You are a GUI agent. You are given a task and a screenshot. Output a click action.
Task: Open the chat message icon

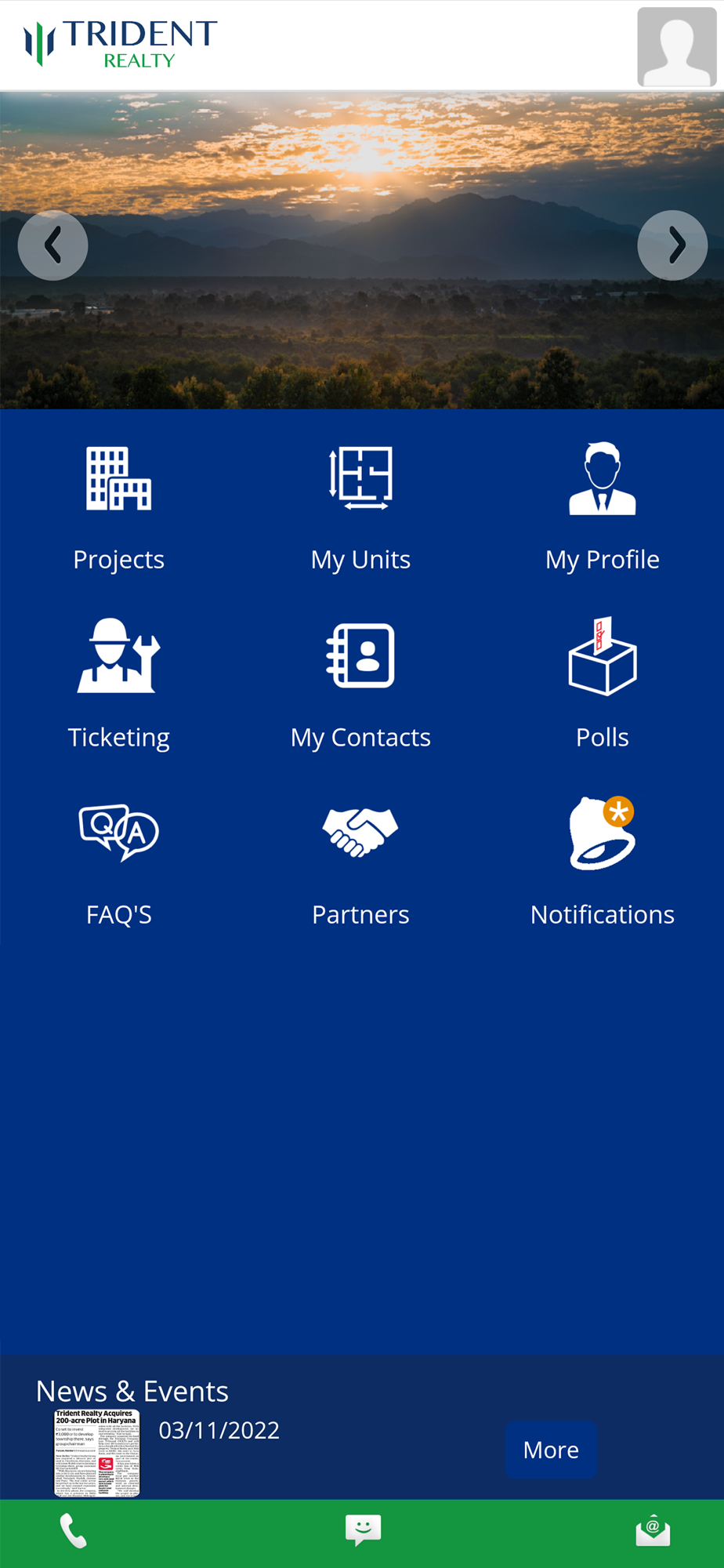(363, 1530)
